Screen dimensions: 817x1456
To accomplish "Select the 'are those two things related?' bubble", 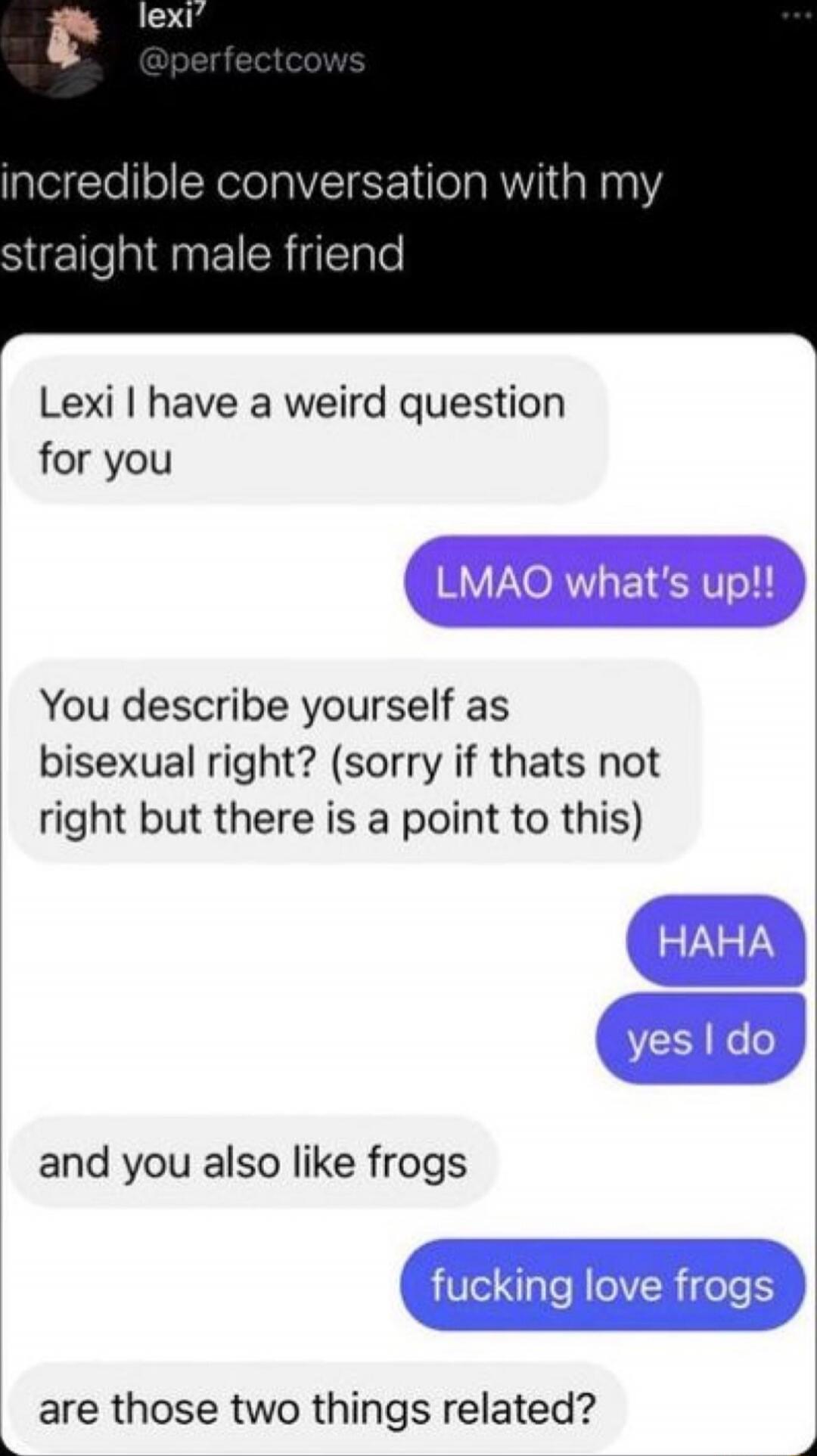I will pos(318,1407).
